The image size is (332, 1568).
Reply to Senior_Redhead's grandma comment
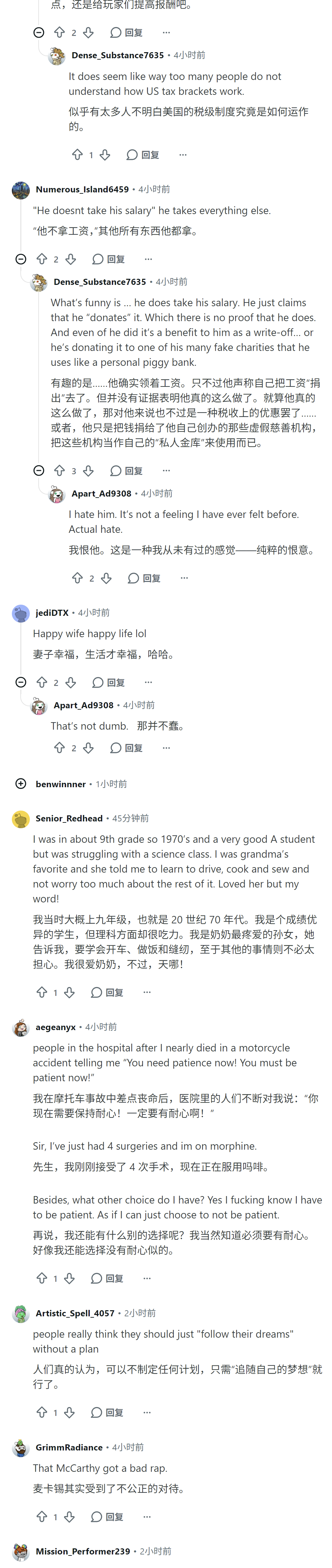coord(107,992)
